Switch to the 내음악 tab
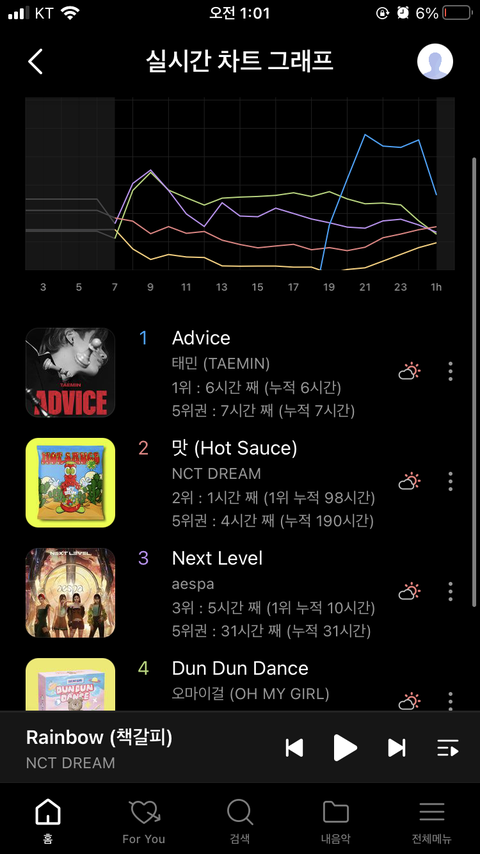Image resolution: width=480 pixels, height=854 pixels. 336,821
